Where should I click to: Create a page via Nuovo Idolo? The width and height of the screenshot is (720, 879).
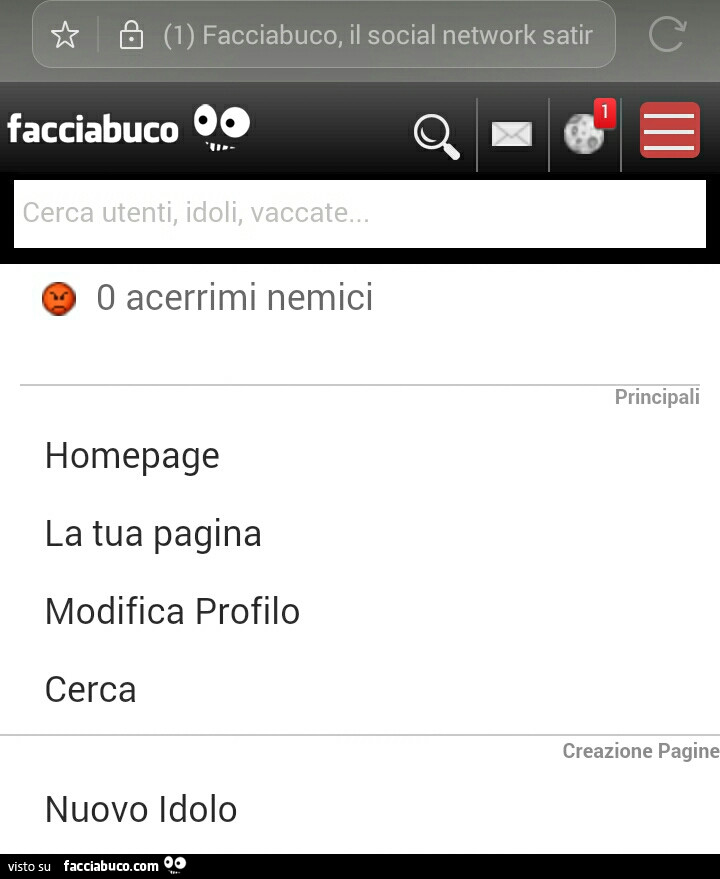pyautogui.click(x=140, y=809)
